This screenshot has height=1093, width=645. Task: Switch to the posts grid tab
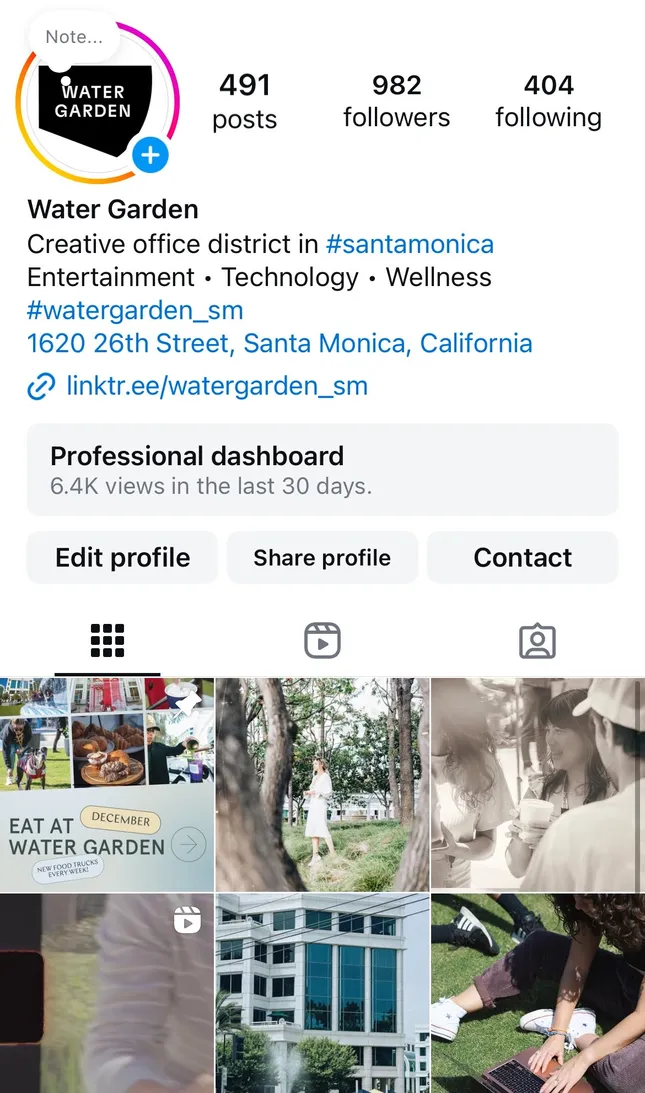[107, 640]
